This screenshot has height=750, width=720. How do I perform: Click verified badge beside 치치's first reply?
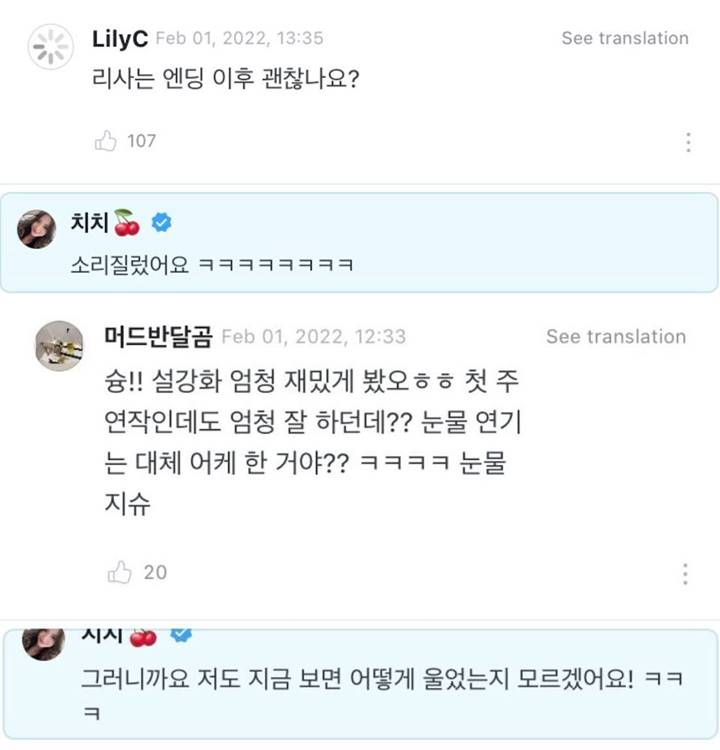(x=160, y=223)
